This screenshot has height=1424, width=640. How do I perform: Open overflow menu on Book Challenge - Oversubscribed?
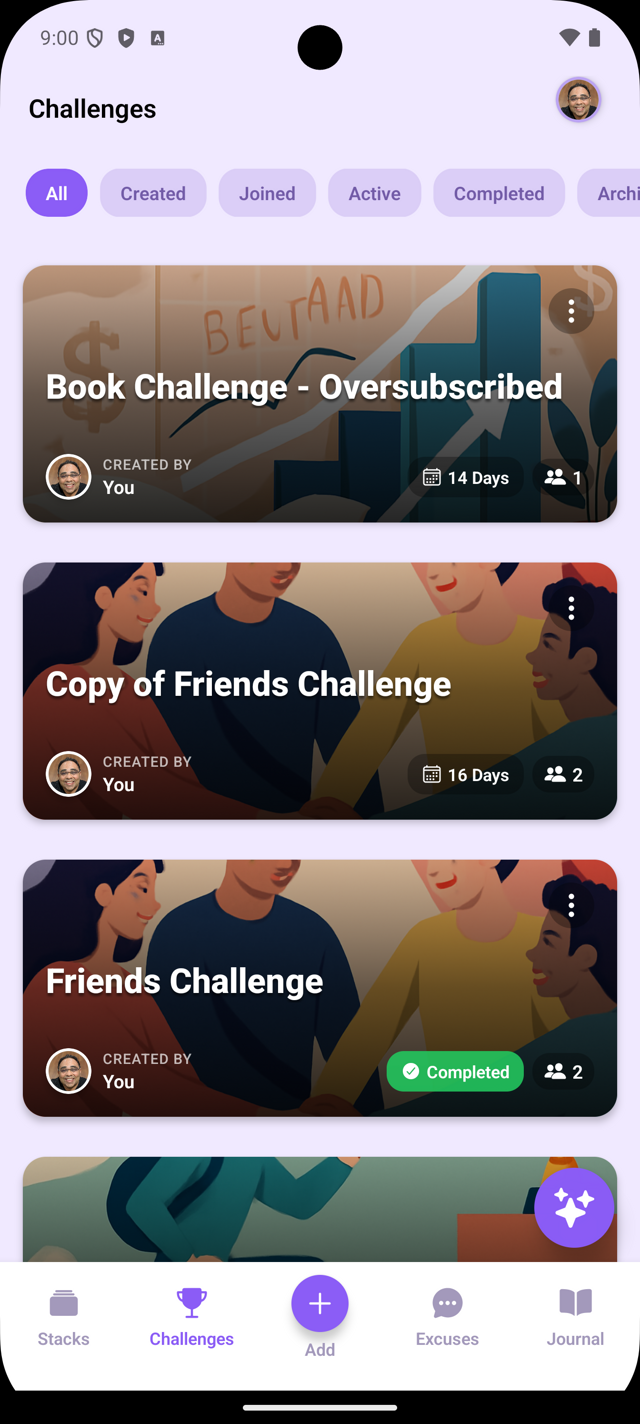pos(571,312)
